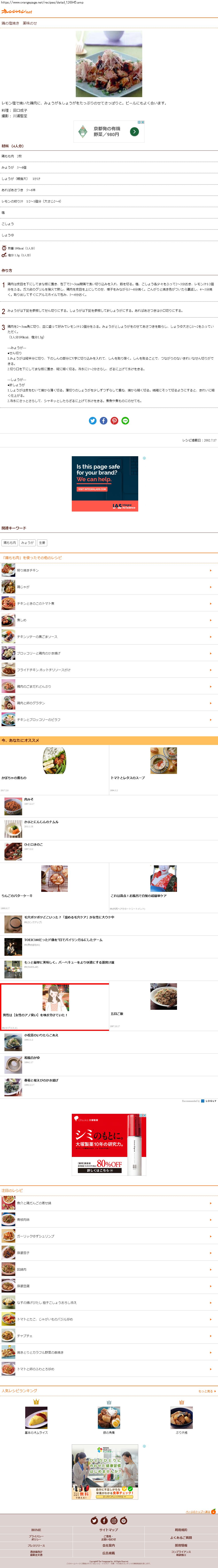
Task: Pin the recipe on Pinterest
Action: point(115,421)
